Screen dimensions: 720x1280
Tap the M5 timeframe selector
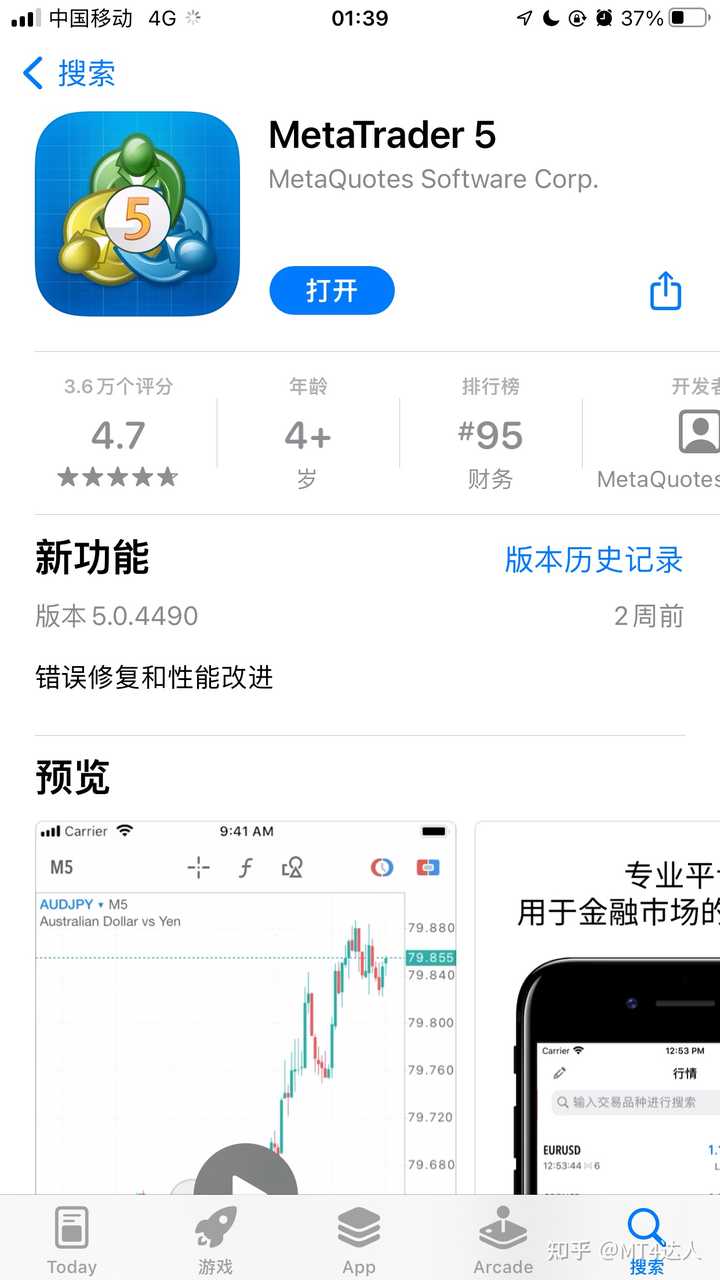click(64, 868)
